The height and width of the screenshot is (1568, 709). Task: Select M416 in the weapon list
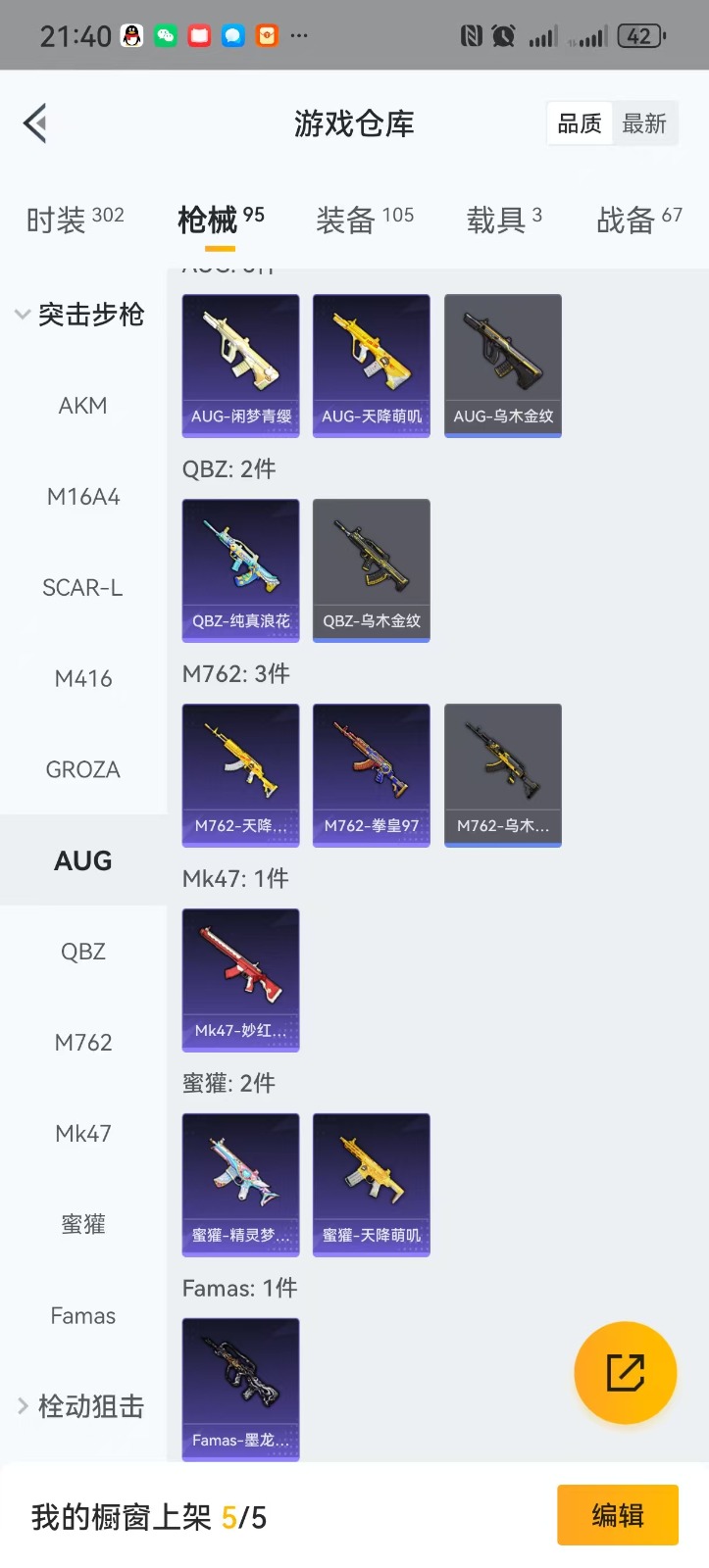click(82, 678)
